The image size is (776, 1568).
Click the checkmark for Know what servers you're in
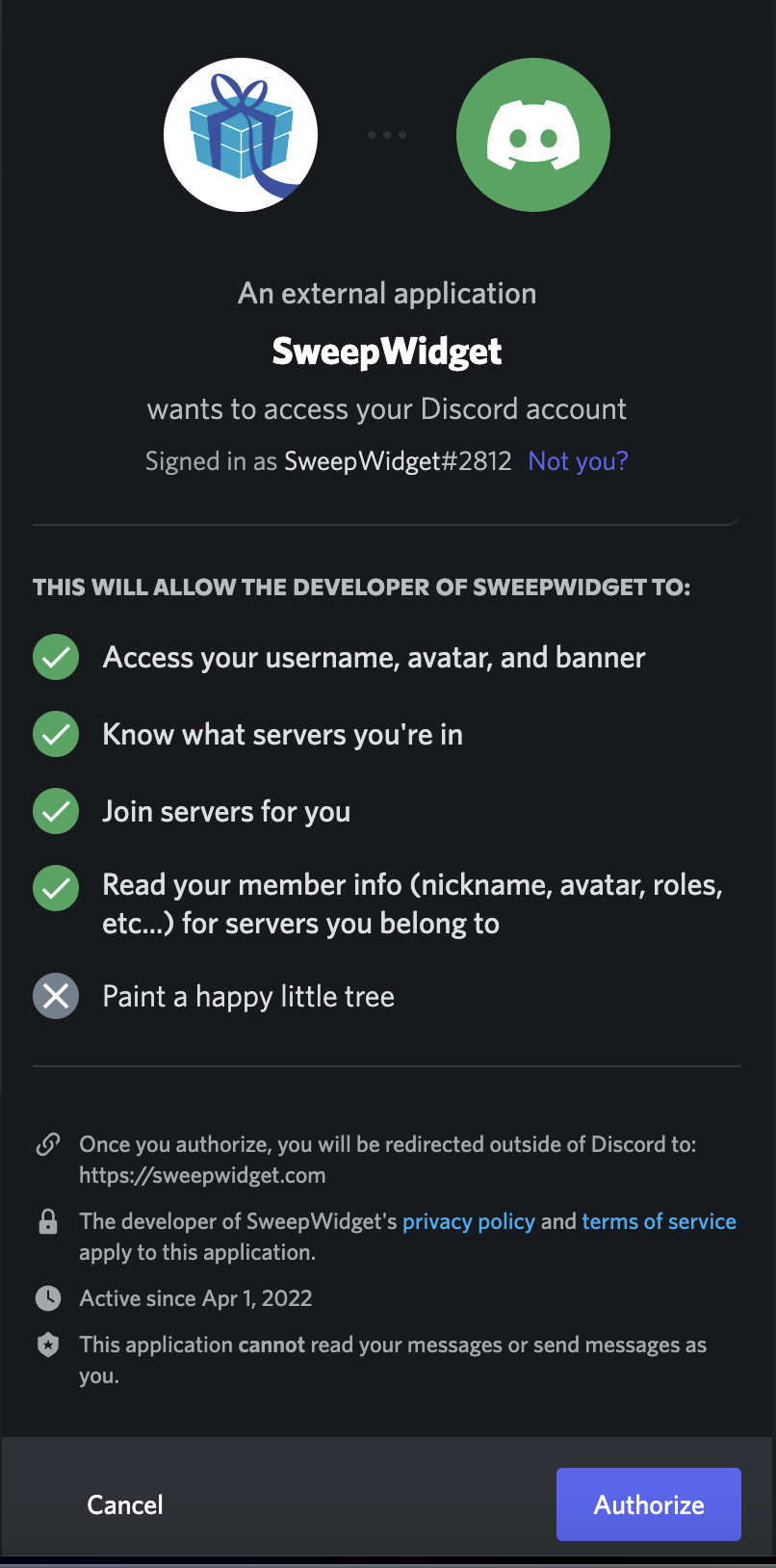pyautogui.click(x=55, y=734)
